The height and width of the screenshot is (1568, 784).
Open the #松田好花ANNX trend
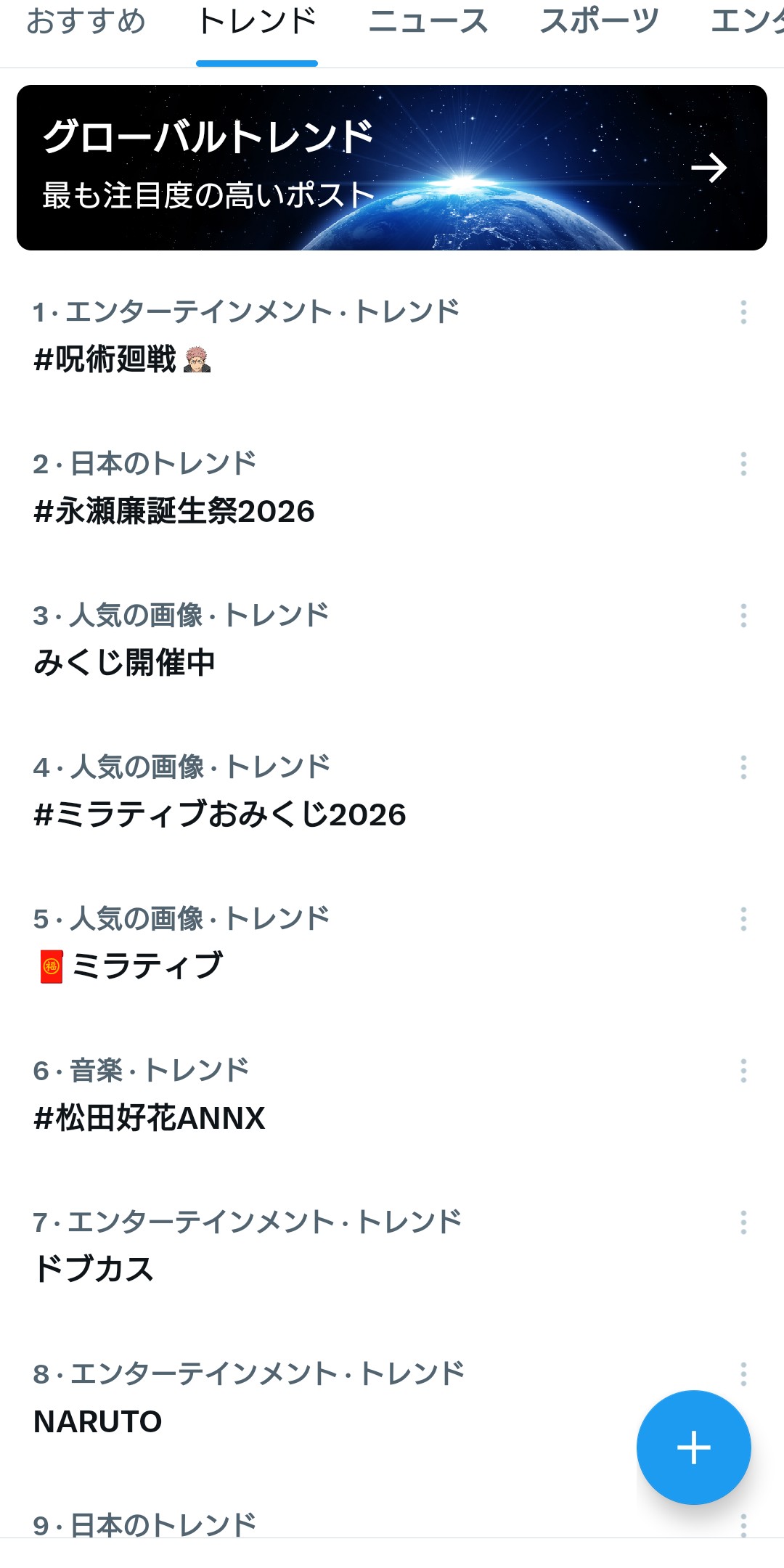click(150, 1118)
